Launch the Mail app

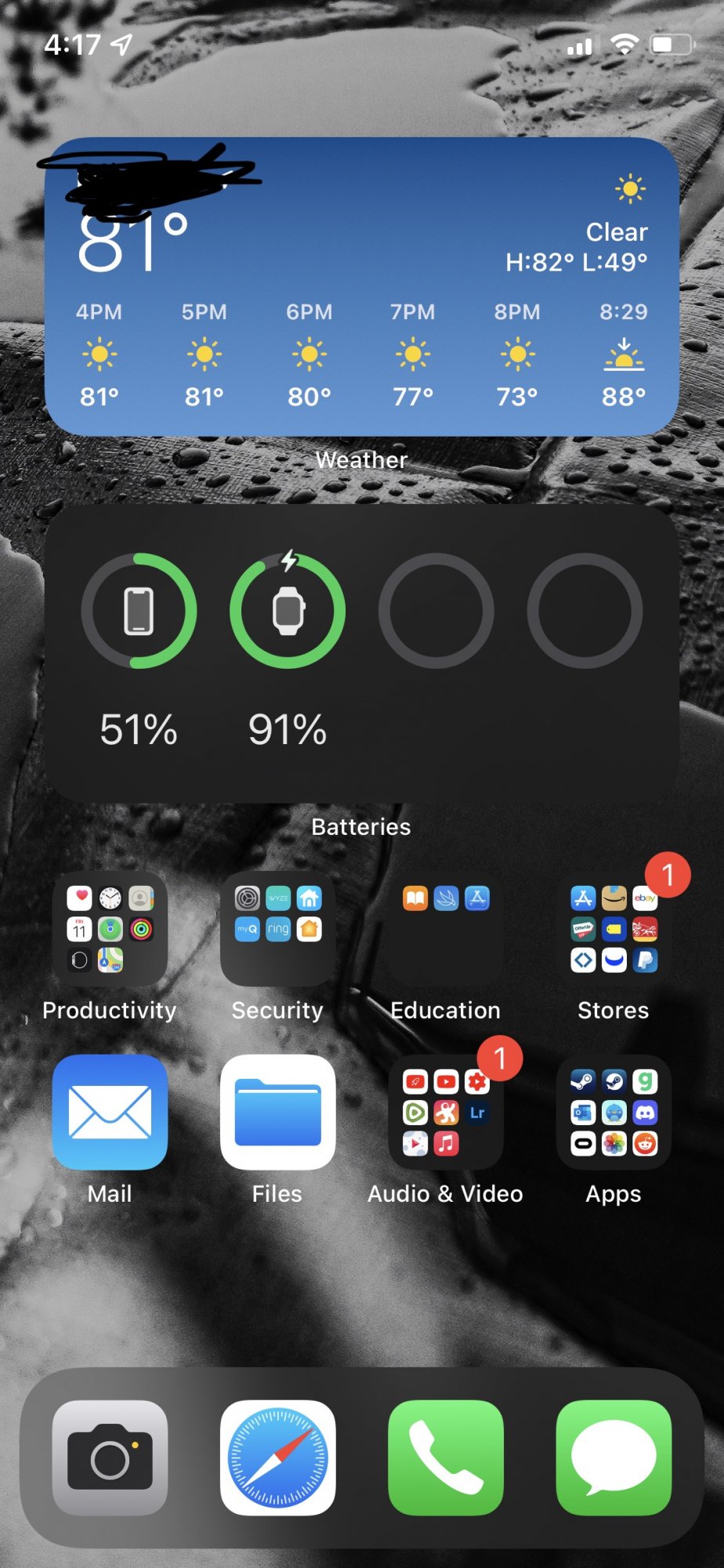pos(110,1112)
